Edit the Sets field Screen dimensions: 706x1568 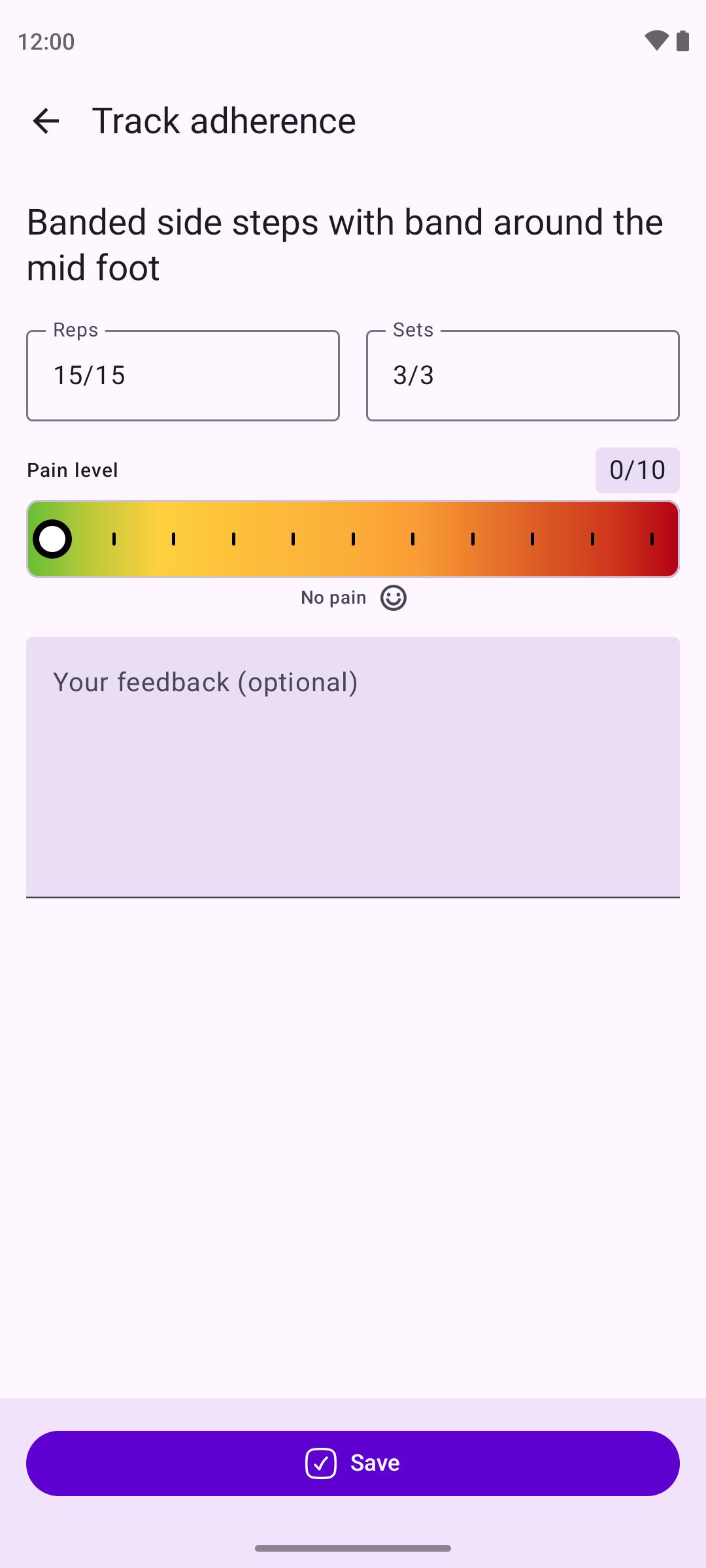(523, 375)
